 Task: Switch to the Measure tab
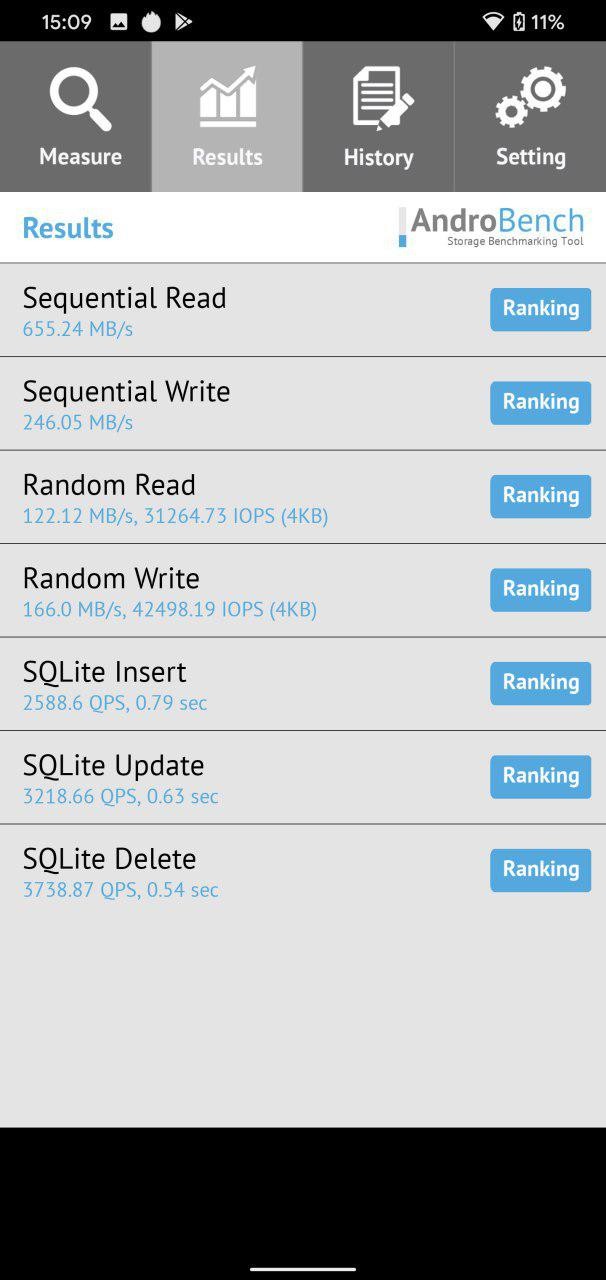(76, 117)
